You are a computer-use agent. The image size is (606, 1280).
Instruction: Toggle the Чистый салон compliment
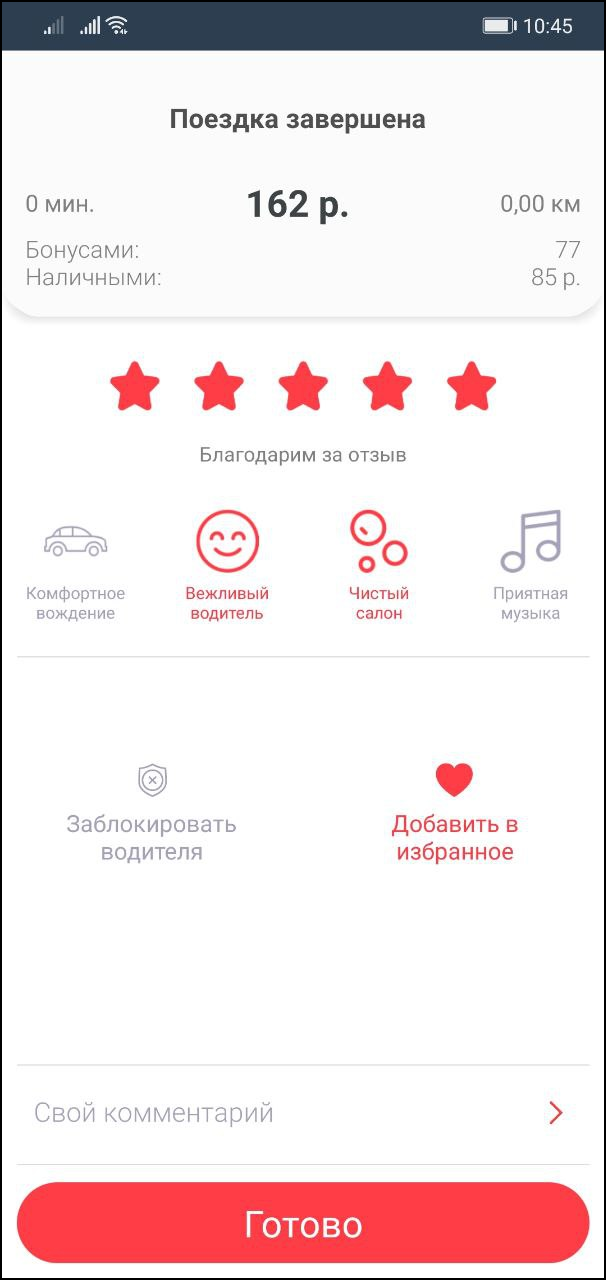(x=379, y=565)
